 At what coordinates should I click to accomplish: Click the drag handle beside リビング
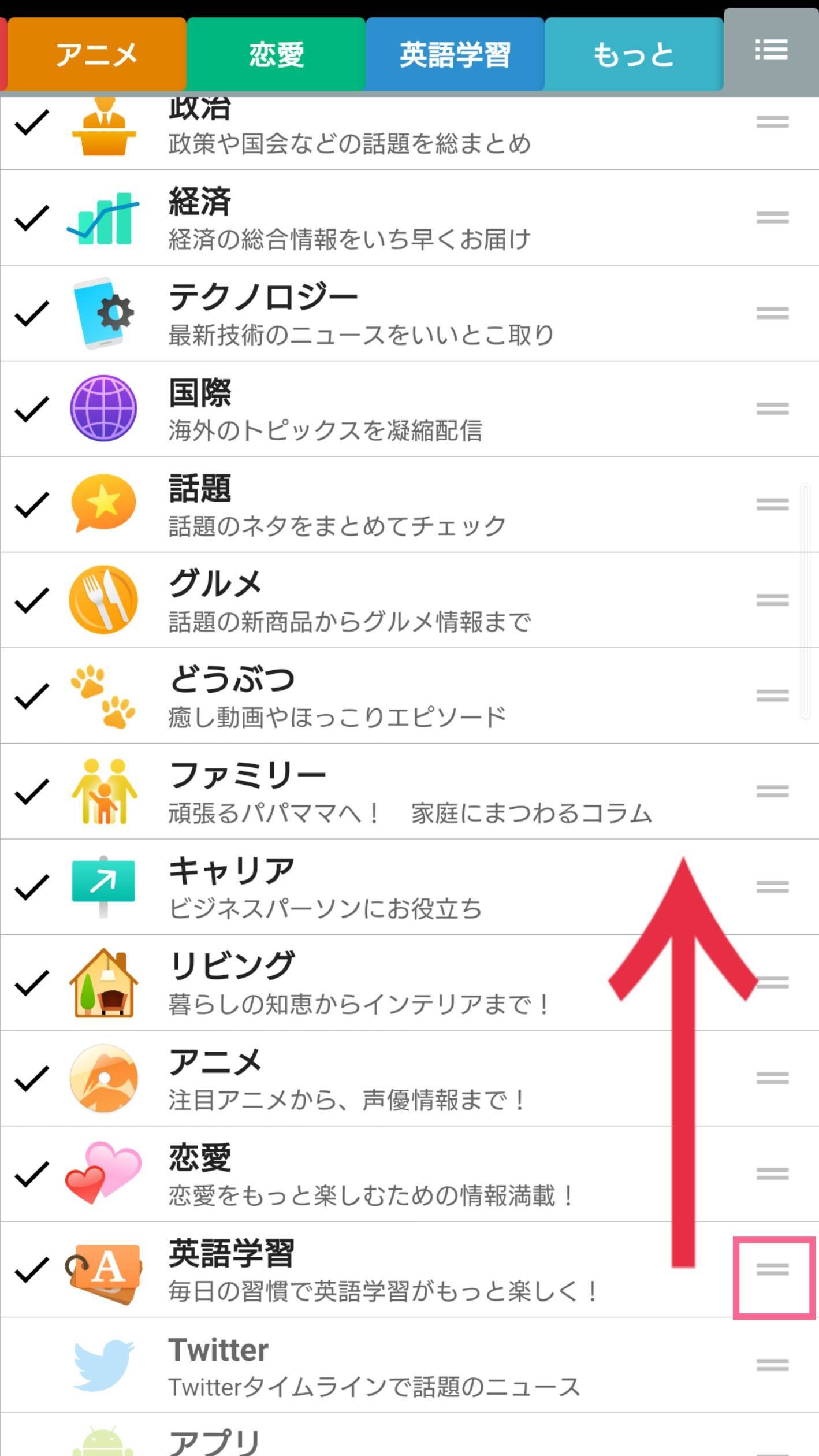click(x=773, y=981)
